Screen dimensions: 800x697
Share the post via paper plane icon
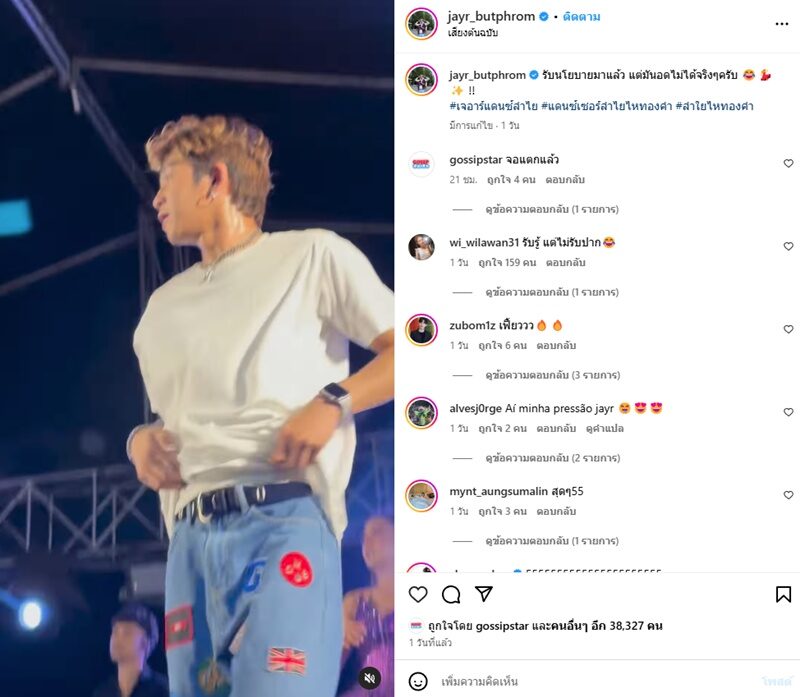[484, 594]
